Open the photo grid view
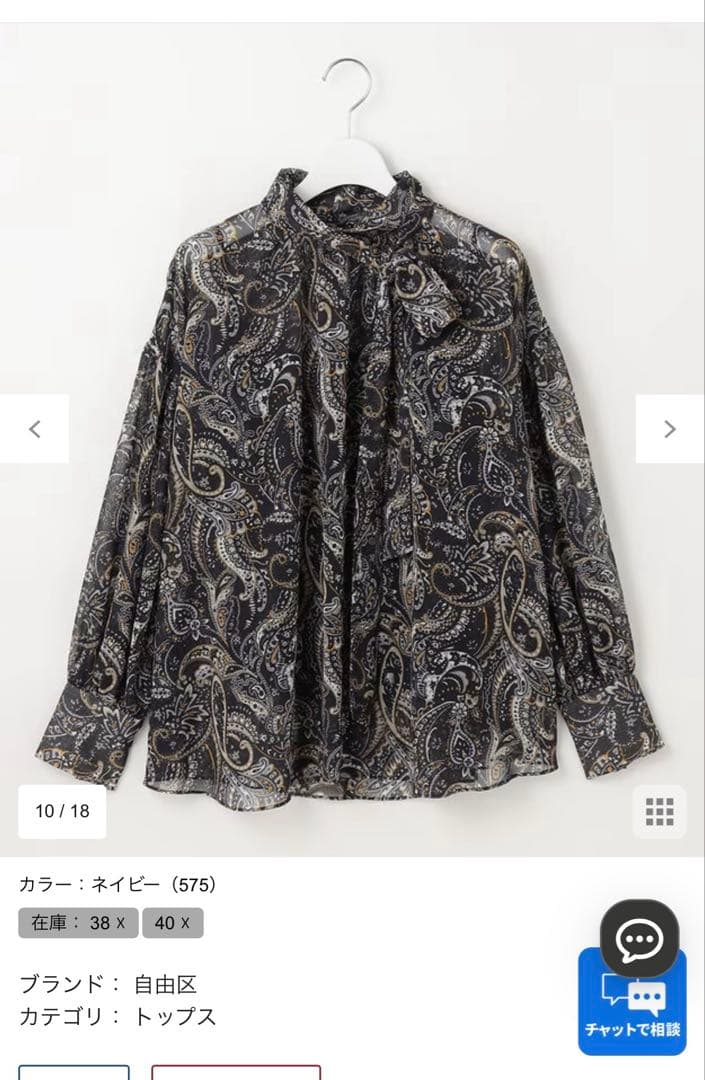705x1080 pixels. coord(659,811)
